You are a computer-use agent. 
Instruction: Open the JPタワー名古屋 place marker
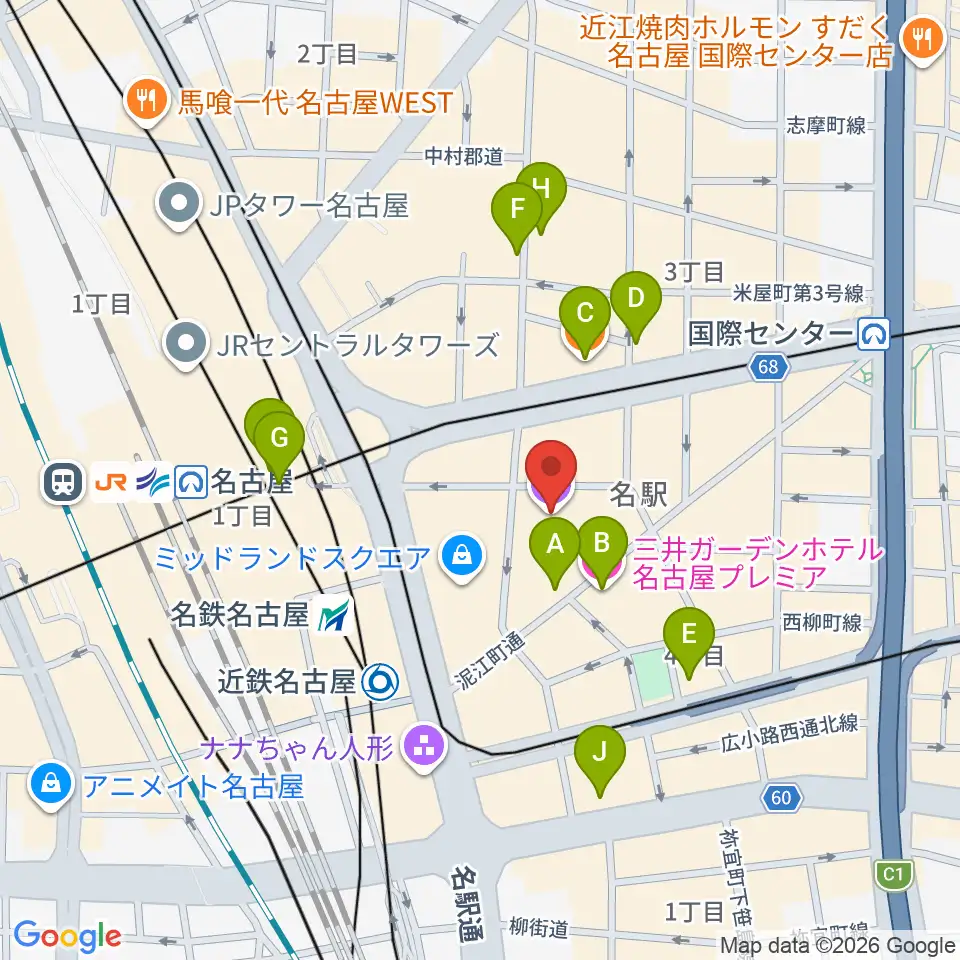click(178, 204)
